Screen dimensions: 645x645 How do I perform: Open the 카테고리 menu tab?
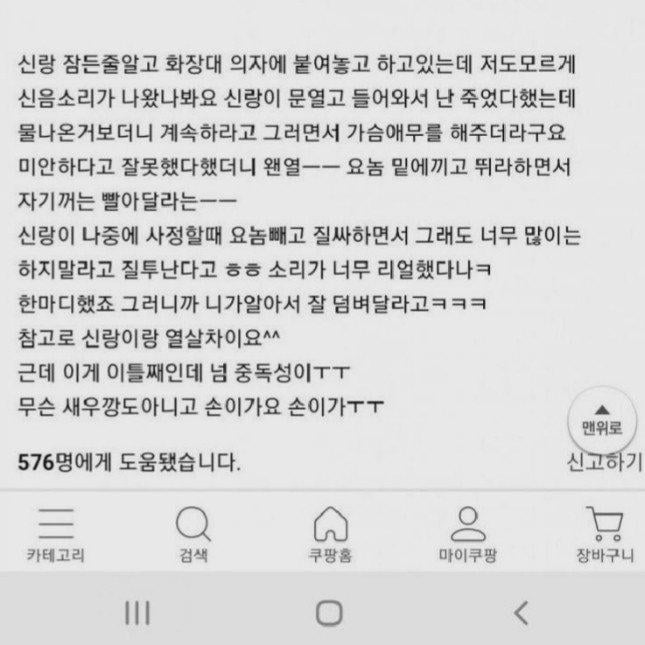(x=55, y=535)
